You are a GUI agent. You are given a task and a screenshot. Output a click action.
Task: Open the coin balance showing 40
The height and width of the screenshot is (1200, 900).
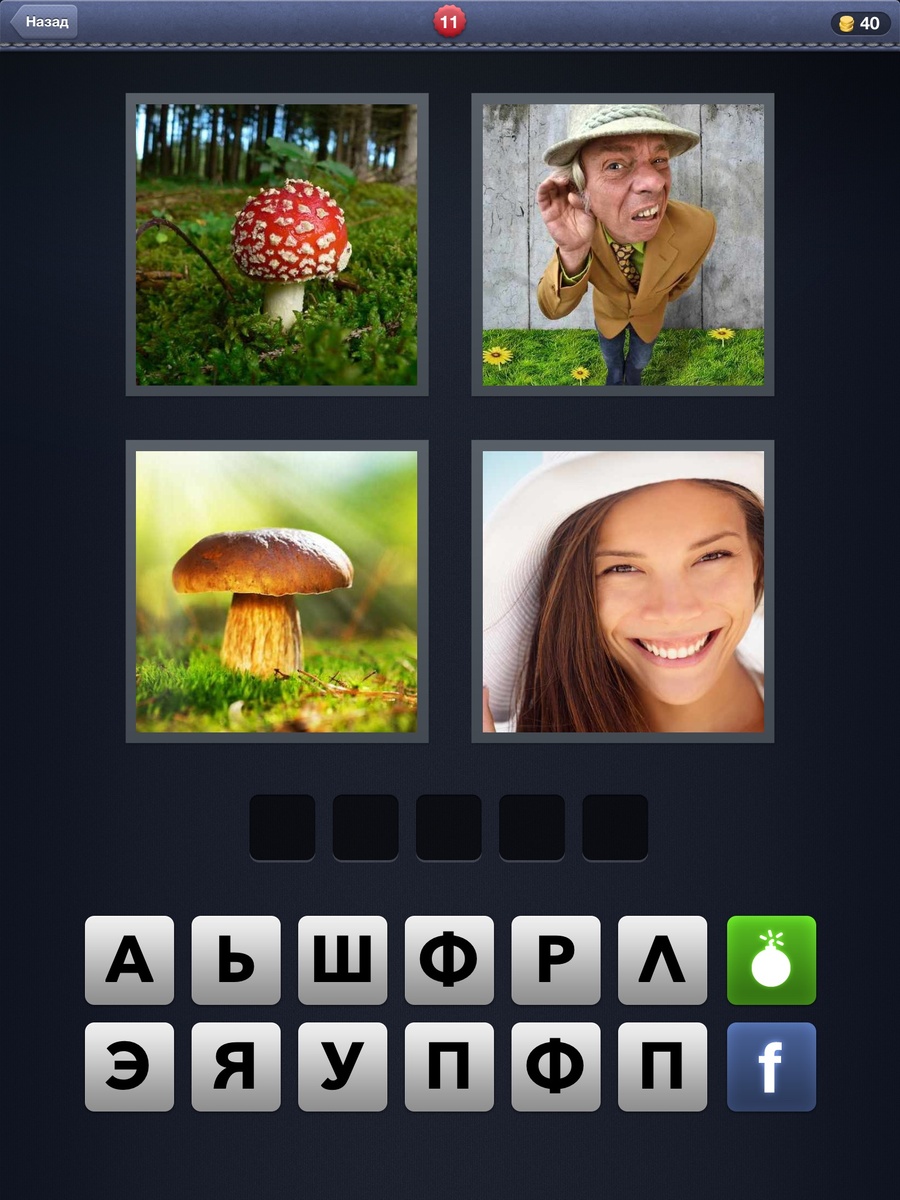click(860, 23)
